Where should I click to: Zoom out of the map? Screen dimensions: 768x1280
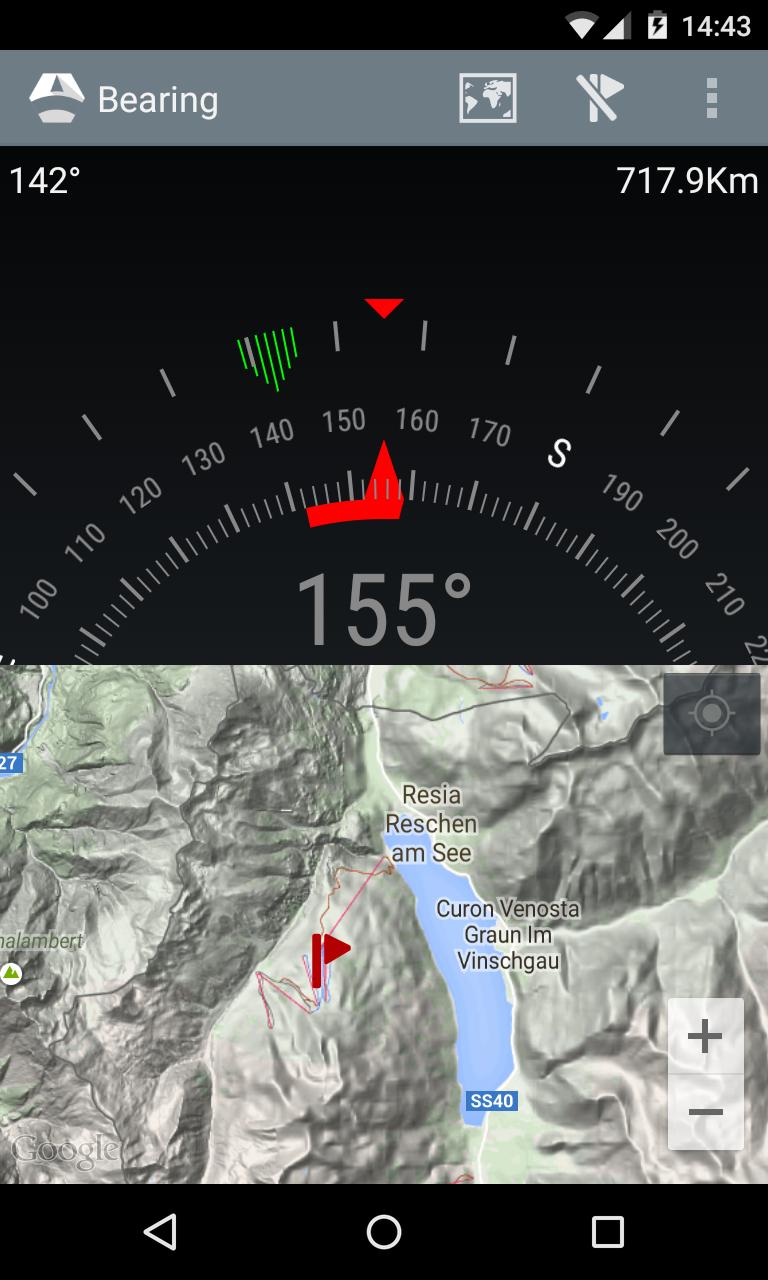point(705,1112)
